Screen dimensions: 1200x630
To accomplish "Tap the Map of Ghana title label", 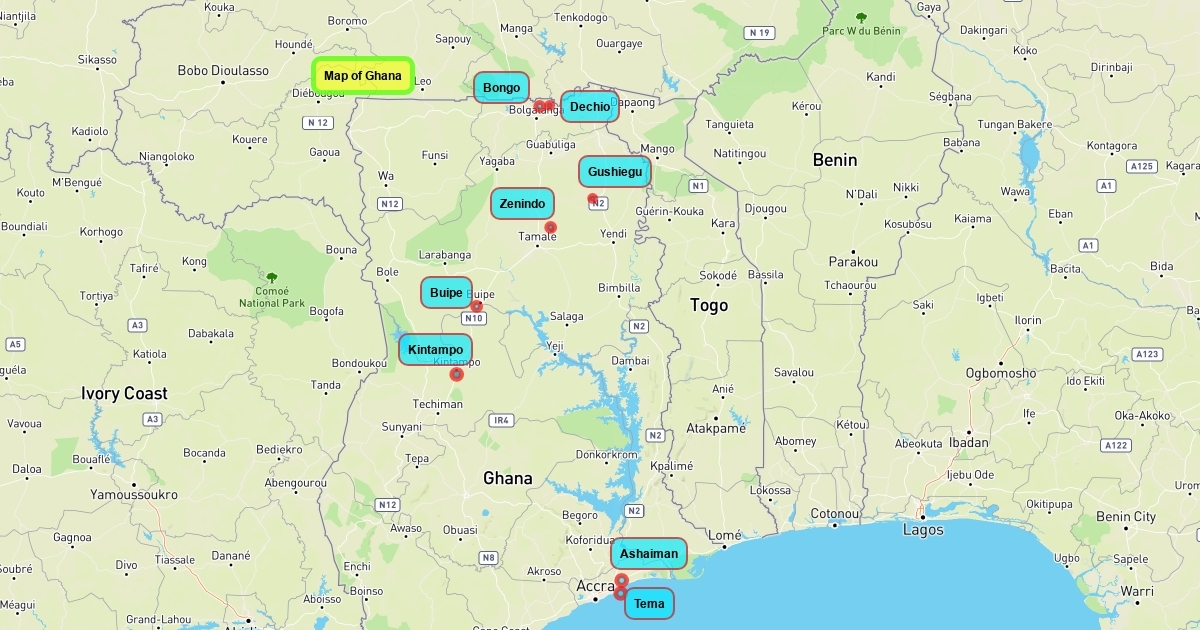I will coord(363,76).
